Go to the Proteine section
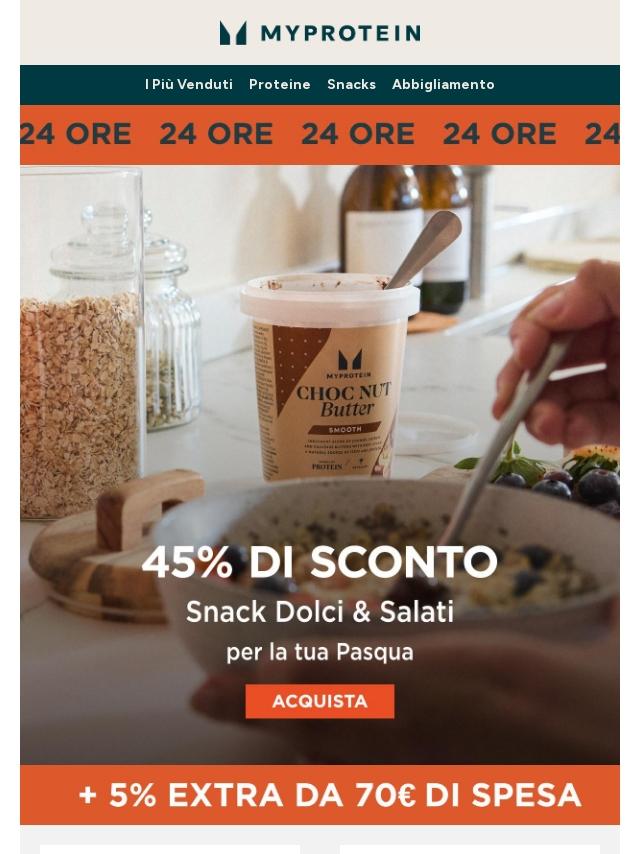640x854 pixels. click(280, 85)
